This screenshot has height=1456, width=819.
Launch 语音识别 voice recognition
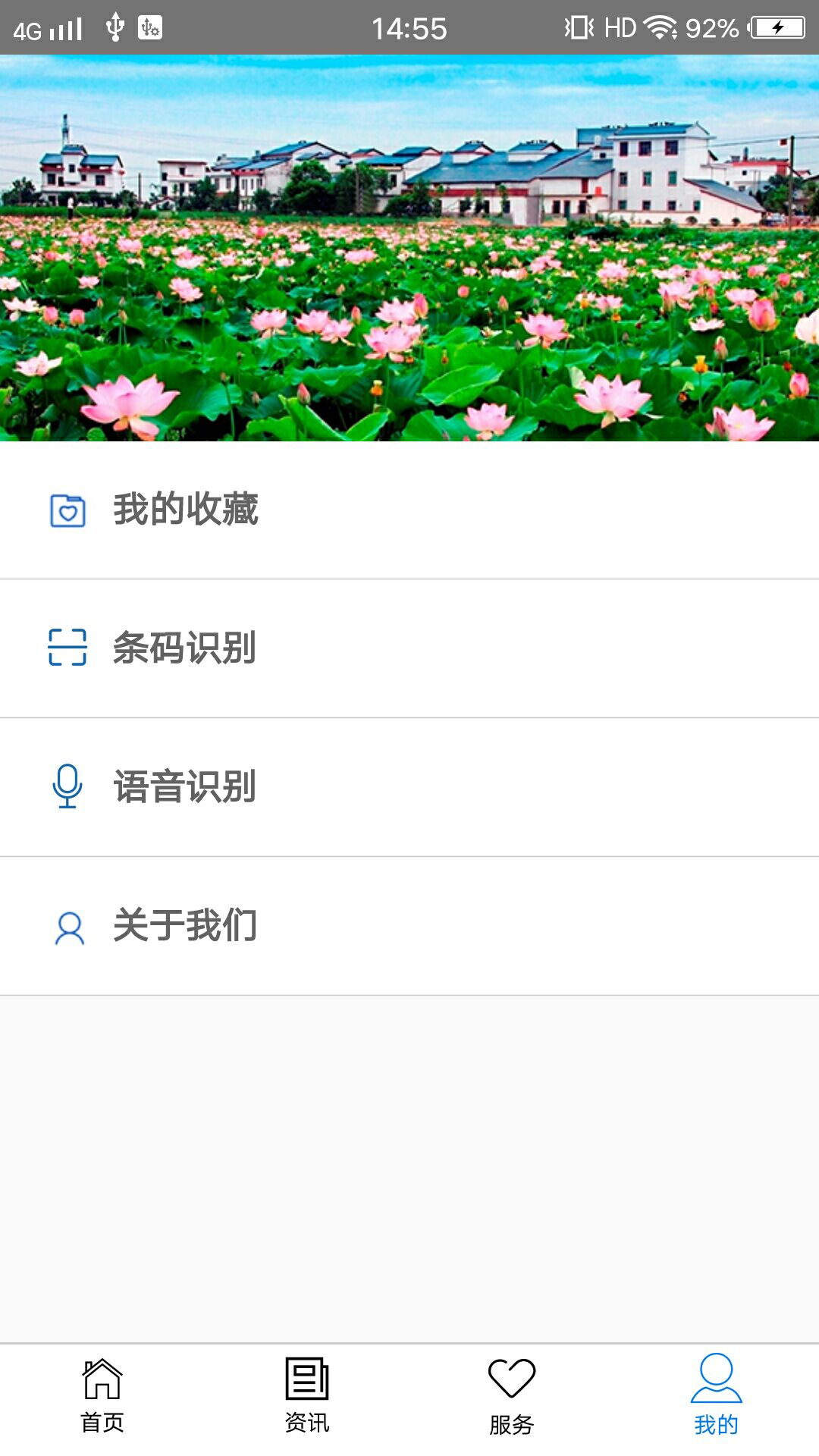tap(184, 787)
